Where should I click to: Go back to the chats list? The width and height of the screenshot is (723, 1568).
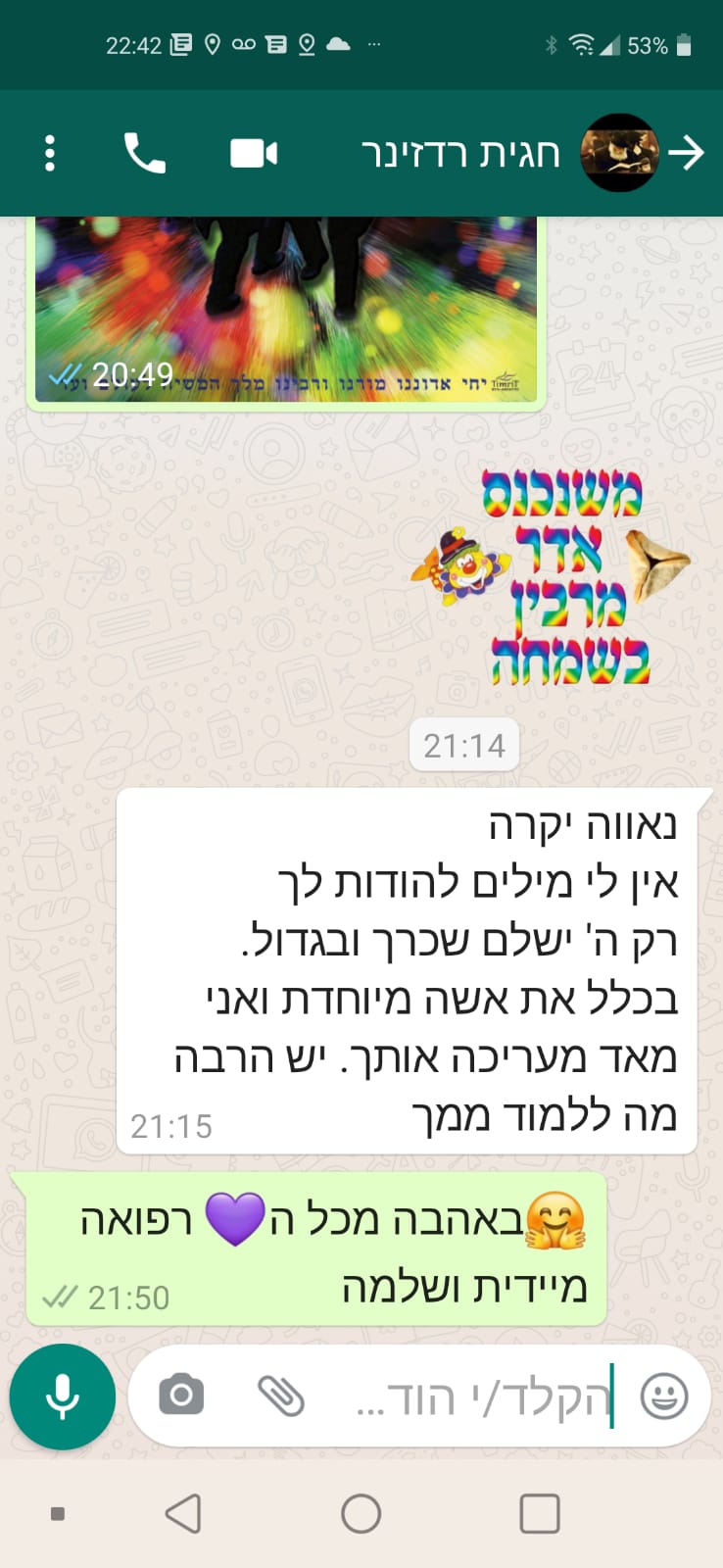click(687, 153)
